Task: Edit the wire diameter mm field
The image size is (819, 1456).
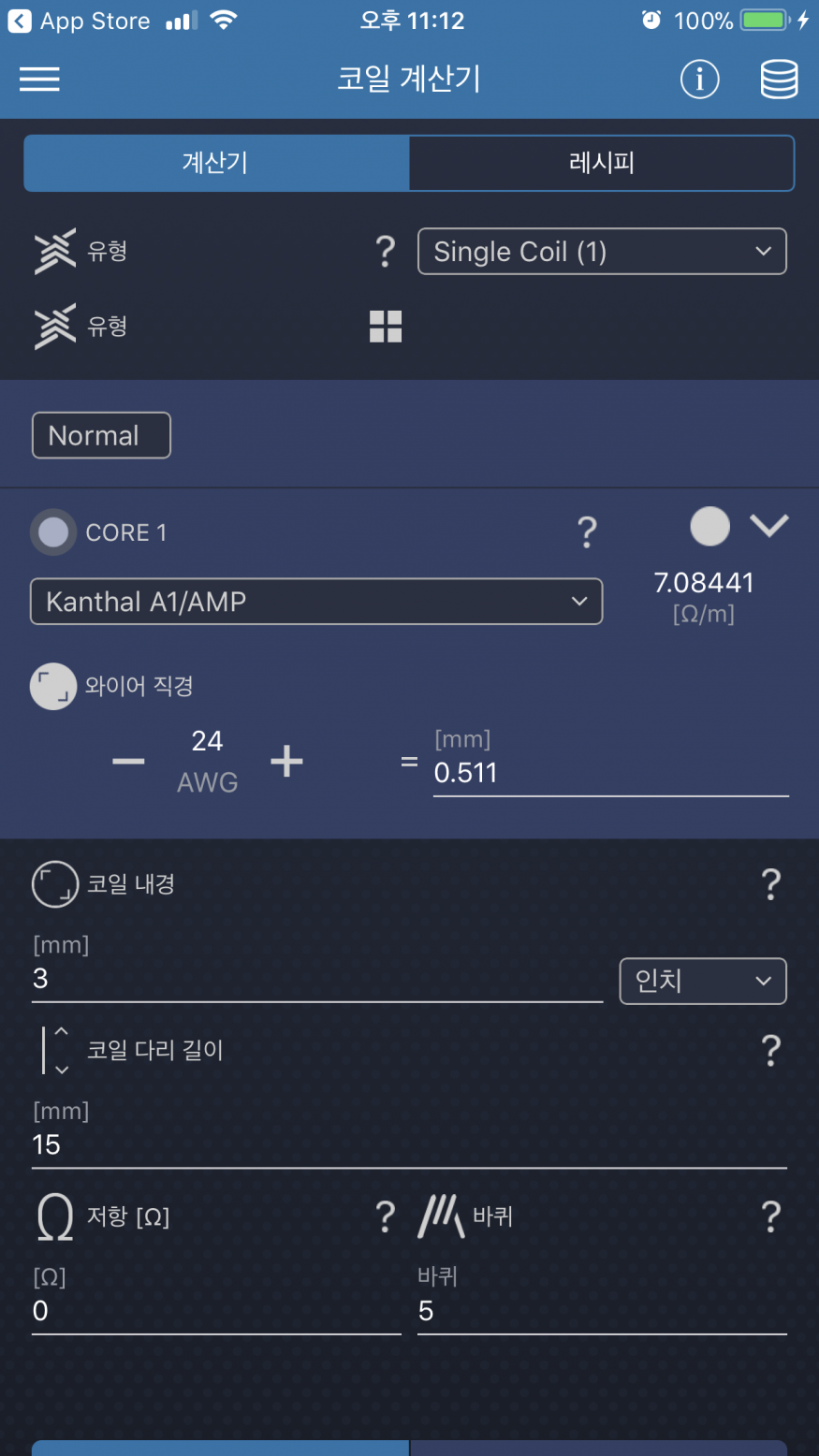Action: [610, 773]
